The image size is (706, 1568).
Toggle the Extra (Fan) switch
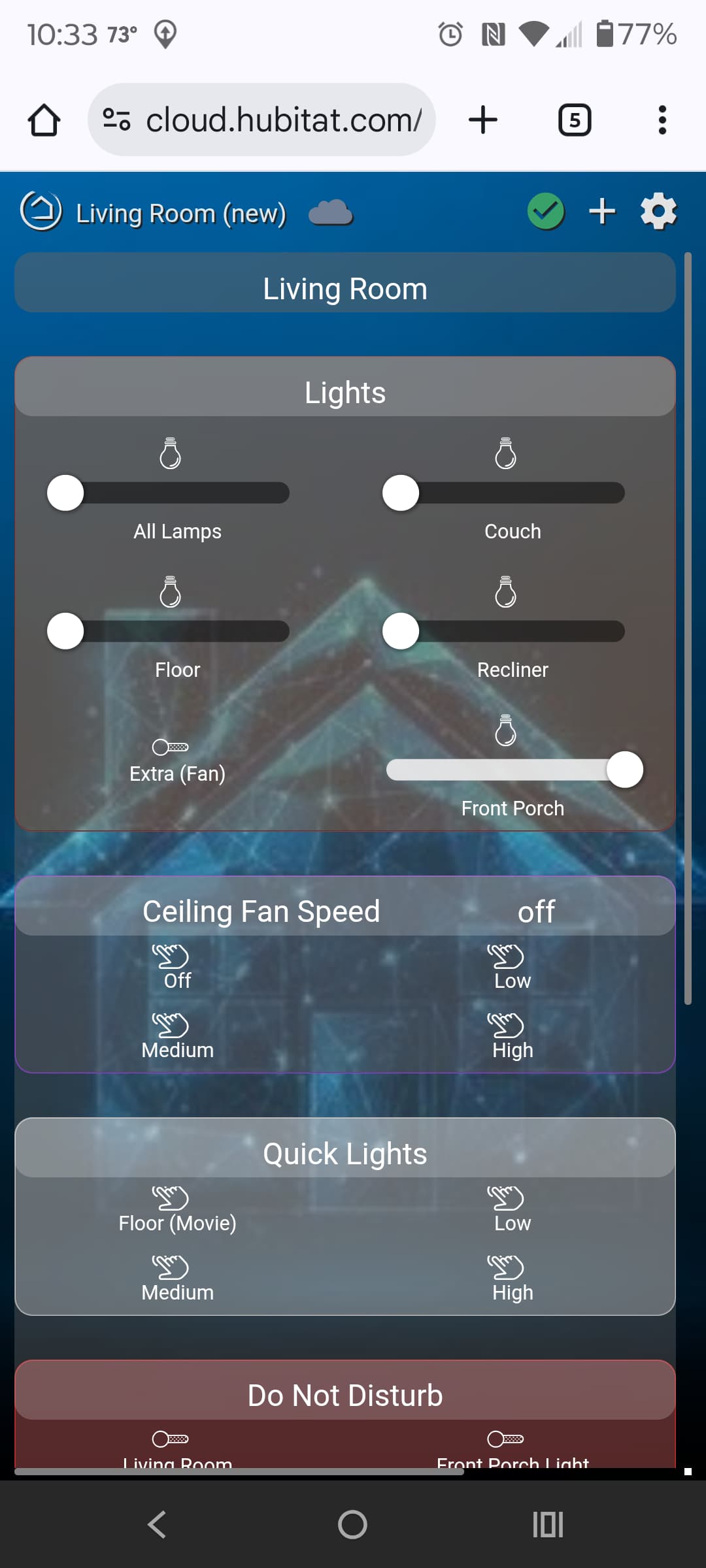[x=170, y=747]
